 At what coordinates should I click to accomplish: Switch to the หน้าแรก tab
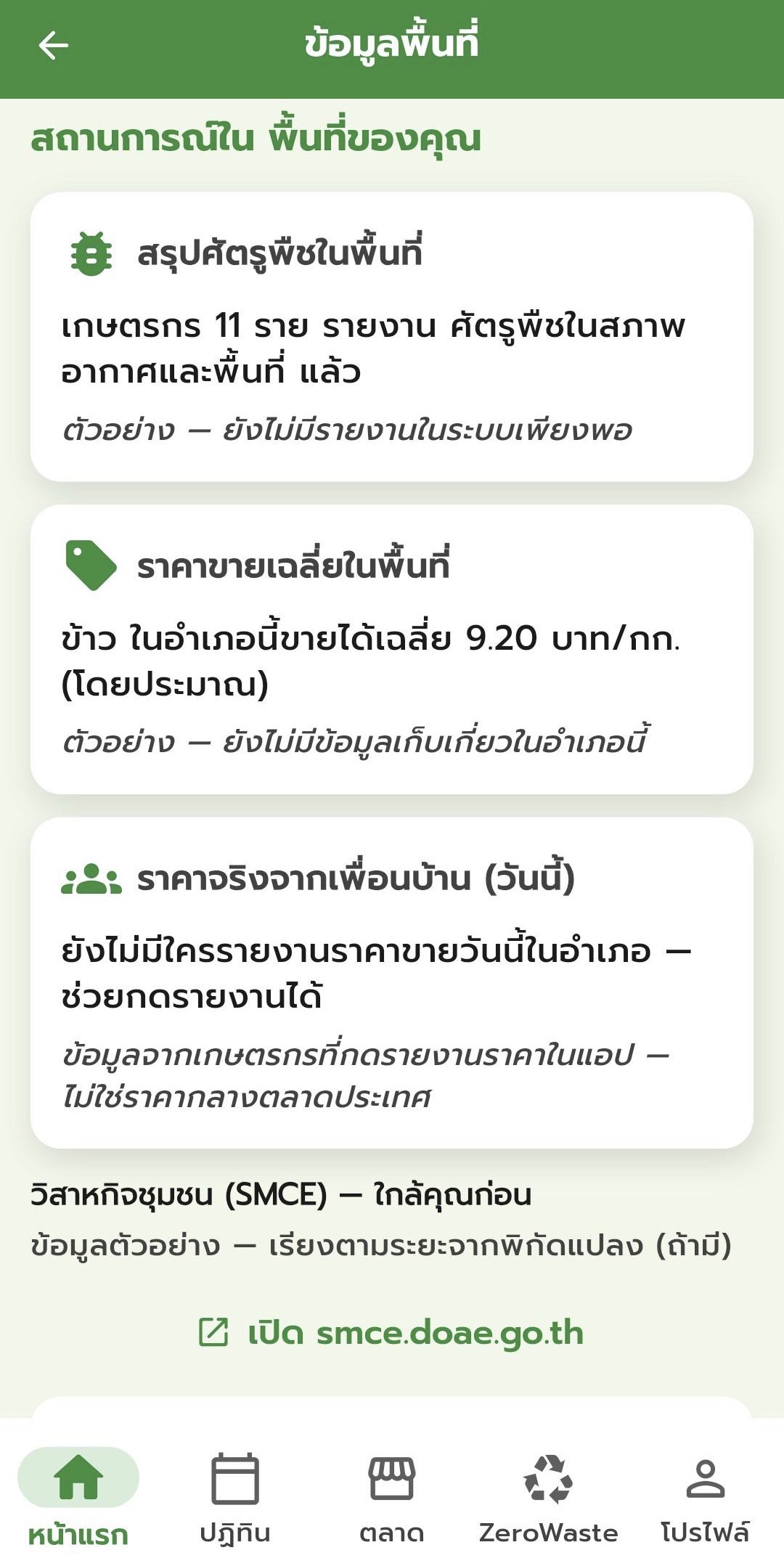pos(78,1498)
